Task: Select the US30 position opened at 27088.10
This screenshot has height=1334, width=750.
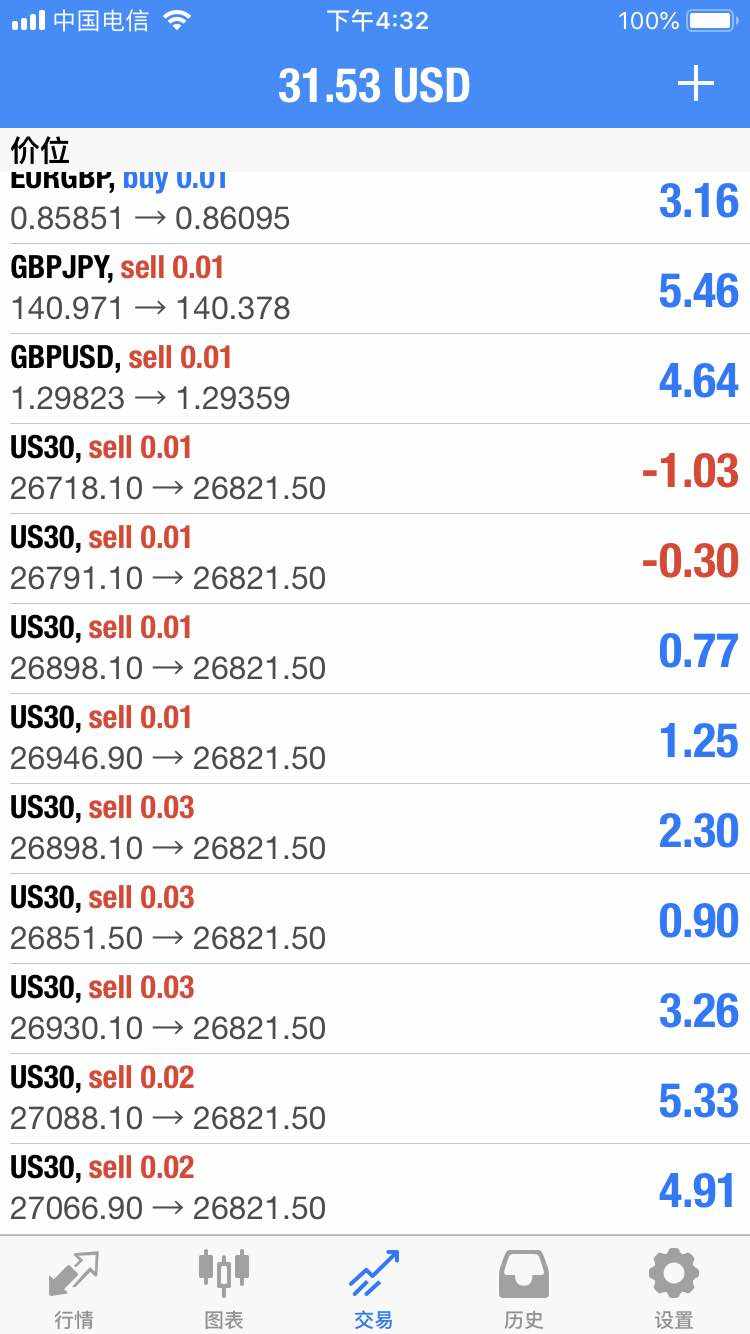Action: coord(375,1099)
